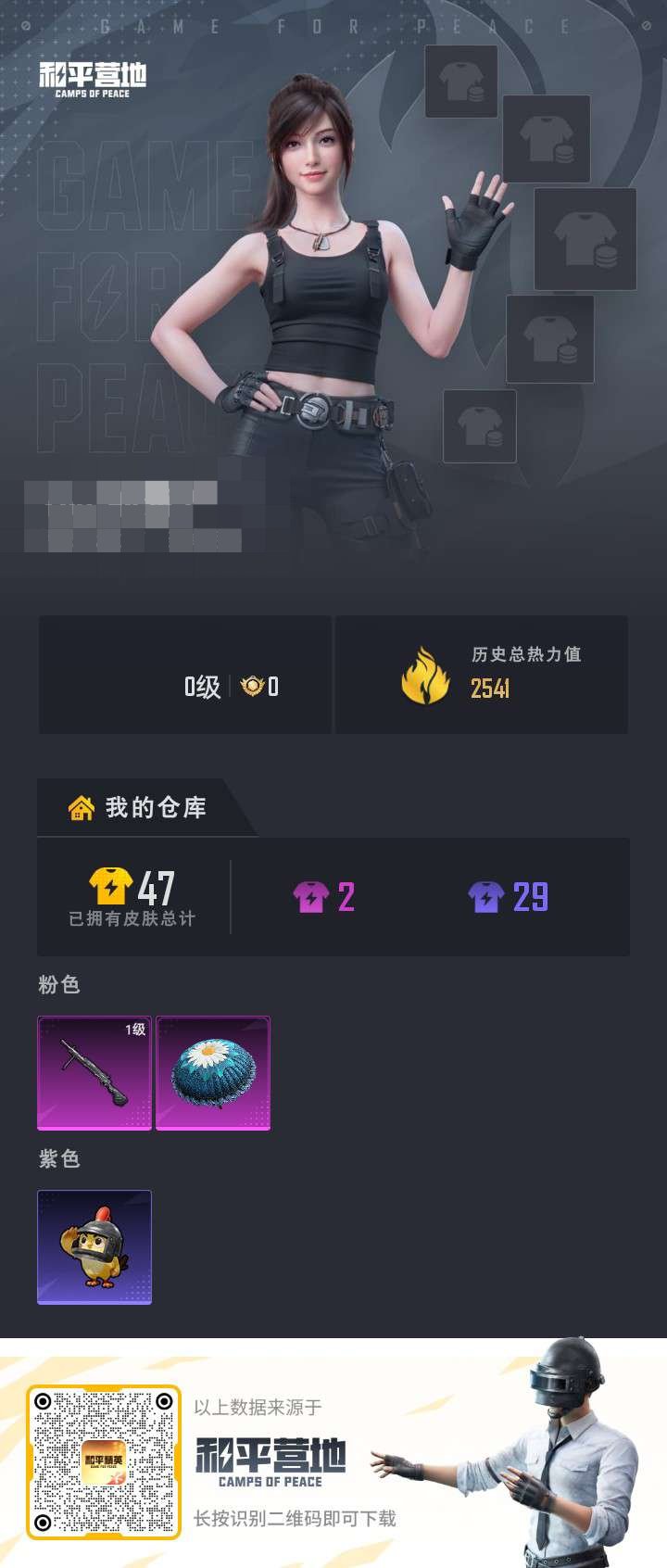Select the saluting chicken pet thumbnail
This screenshot has height=1568, width=667.
pos(94,1247)
